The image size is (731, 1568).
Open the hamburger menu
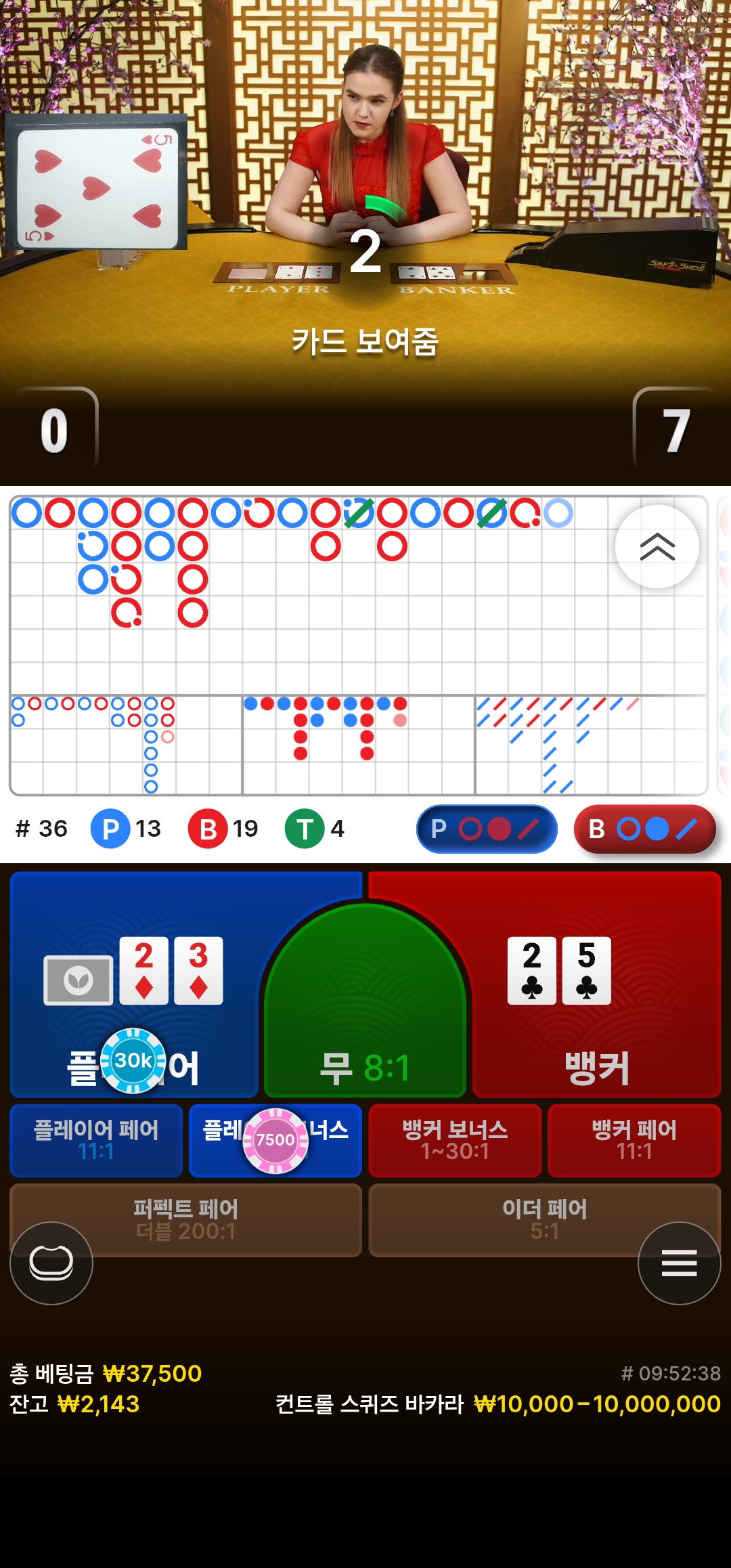click(x=679, y=1263)
